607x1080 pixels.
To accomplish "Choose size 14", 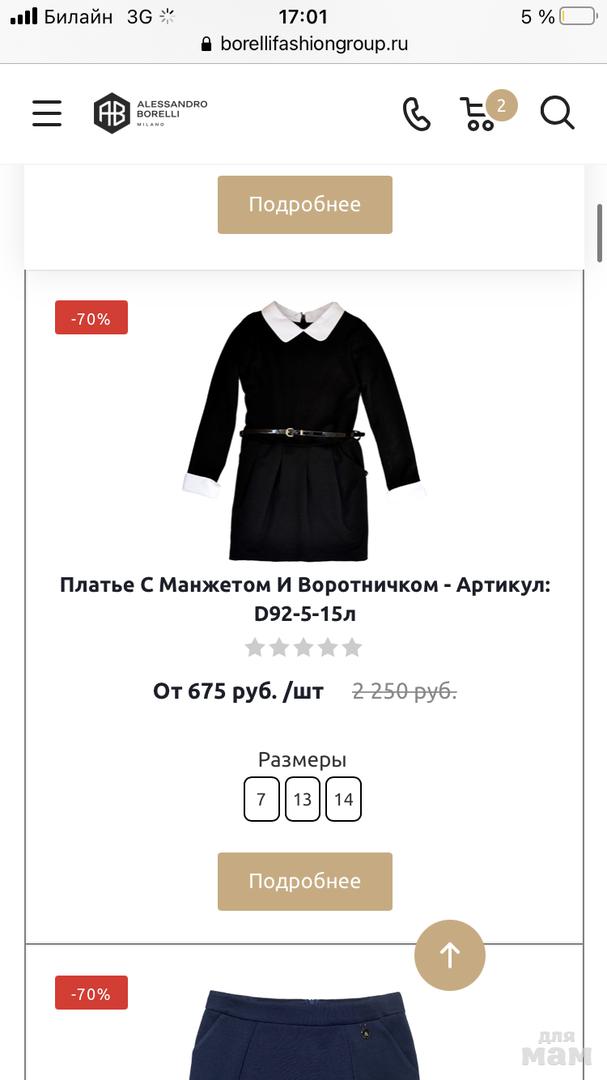I will point(344,799).
